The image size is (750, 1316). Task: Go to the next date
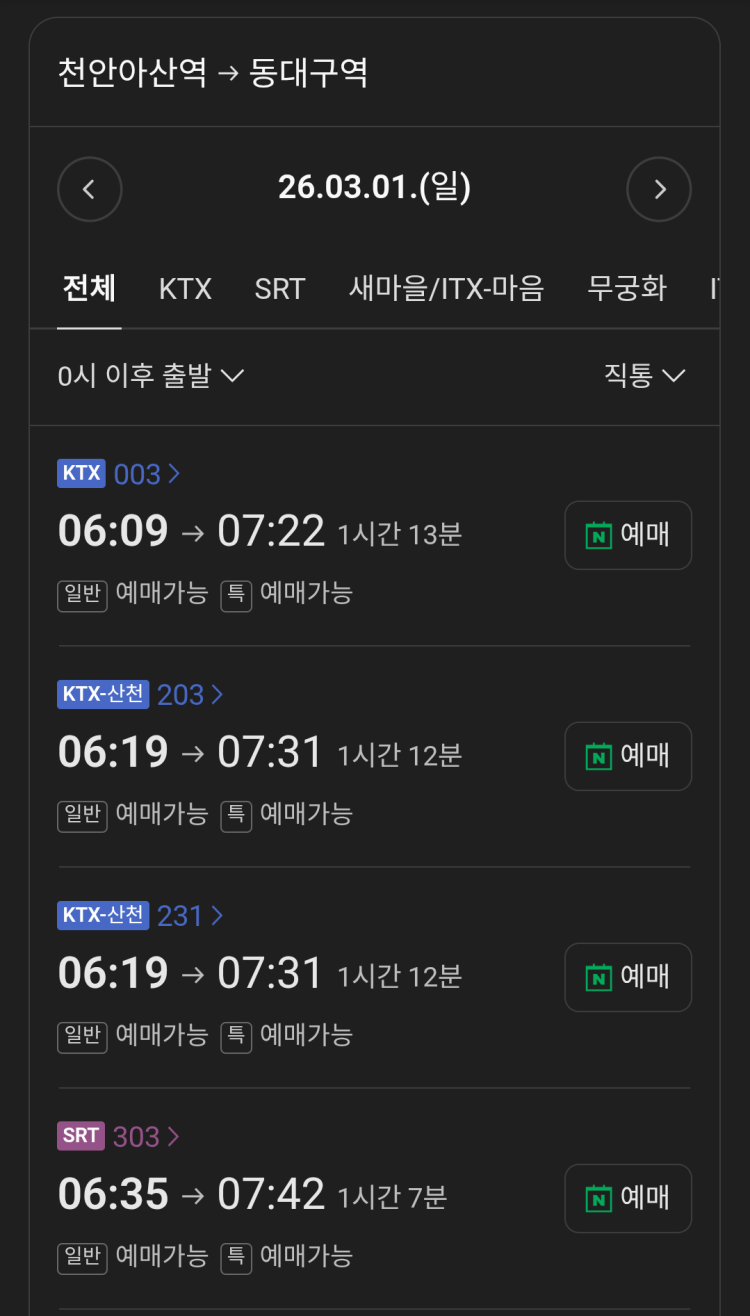tap(659, 189)
